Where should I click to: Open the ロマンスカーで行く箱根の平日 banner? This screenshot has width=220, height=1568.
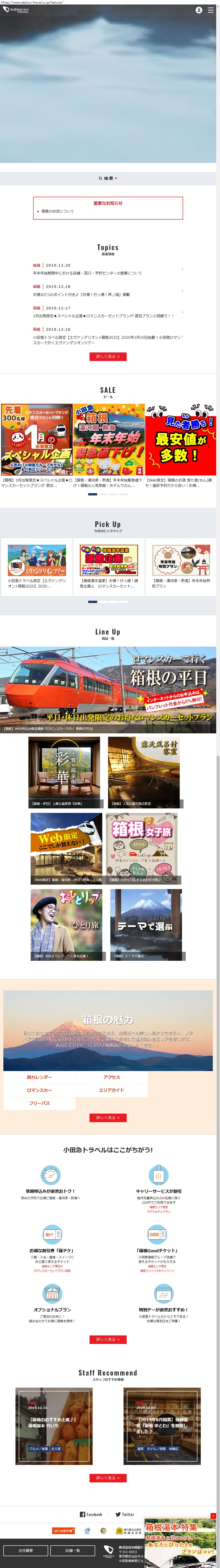(x=108, y=688)
